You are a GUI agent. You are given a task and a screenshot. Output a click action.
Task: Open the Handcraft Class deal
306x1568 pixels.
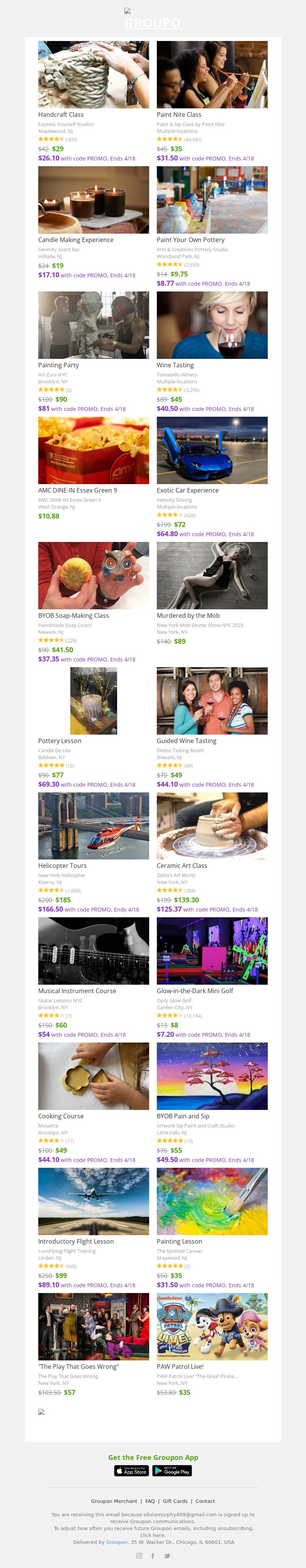coord(93,75)
